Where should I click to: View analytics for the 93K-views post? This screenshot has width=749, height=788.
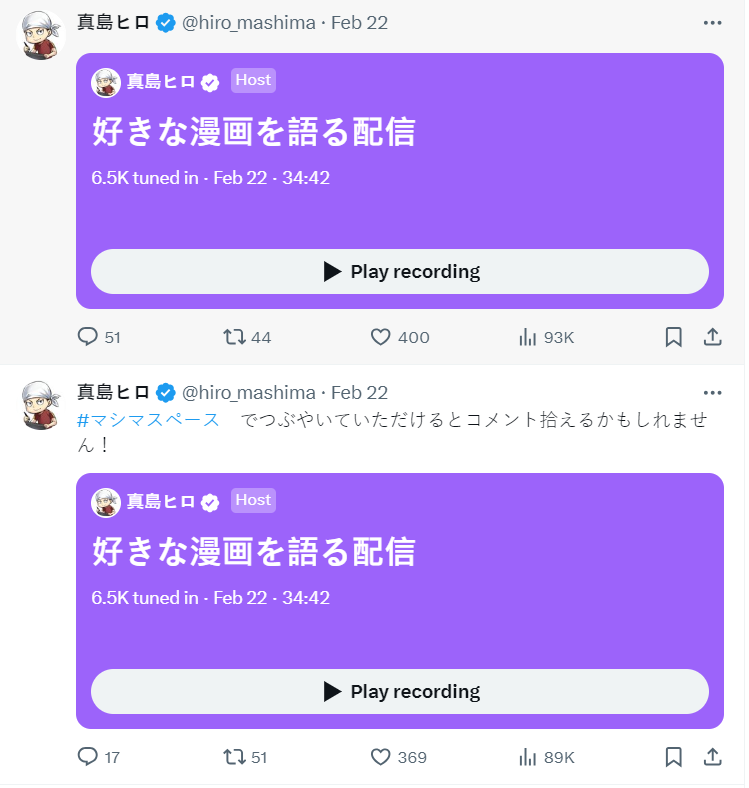[x=528, y=337]
